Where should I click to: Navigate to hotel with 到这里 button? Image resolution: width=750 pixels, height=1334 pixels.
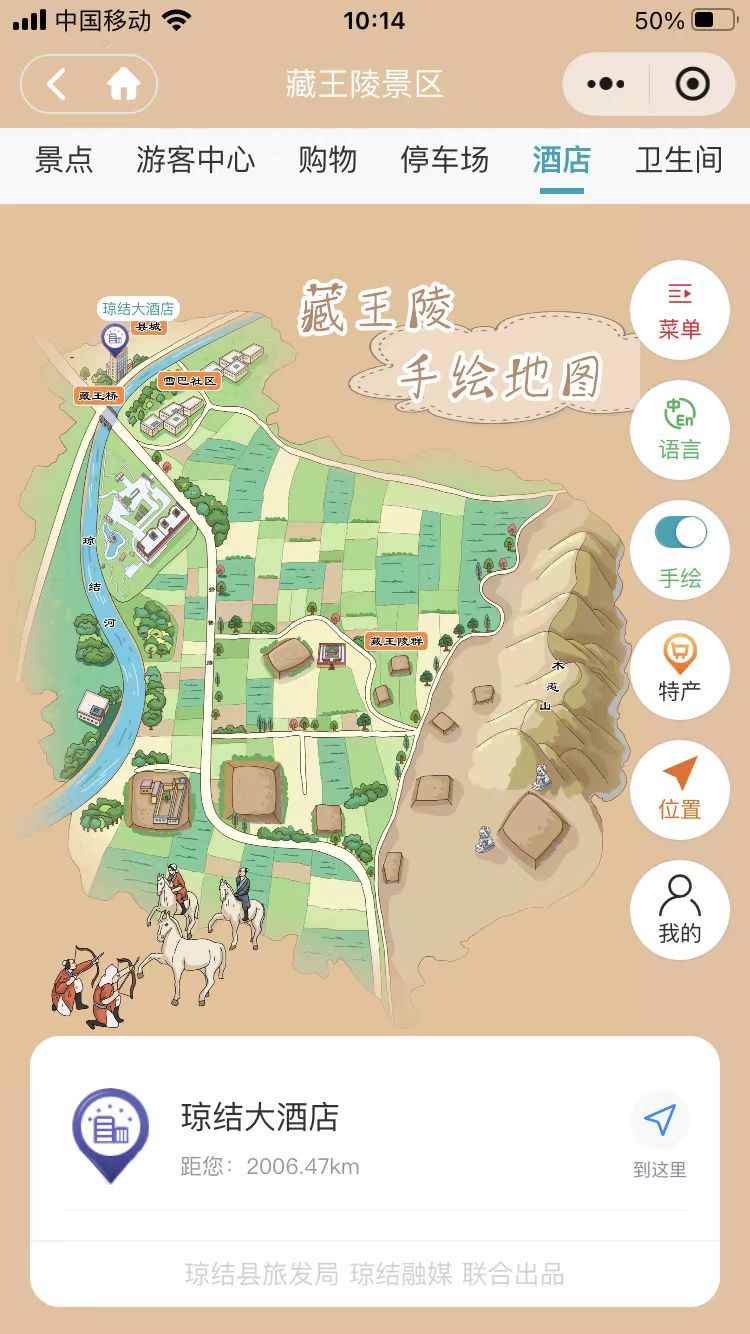(660, 1135)
